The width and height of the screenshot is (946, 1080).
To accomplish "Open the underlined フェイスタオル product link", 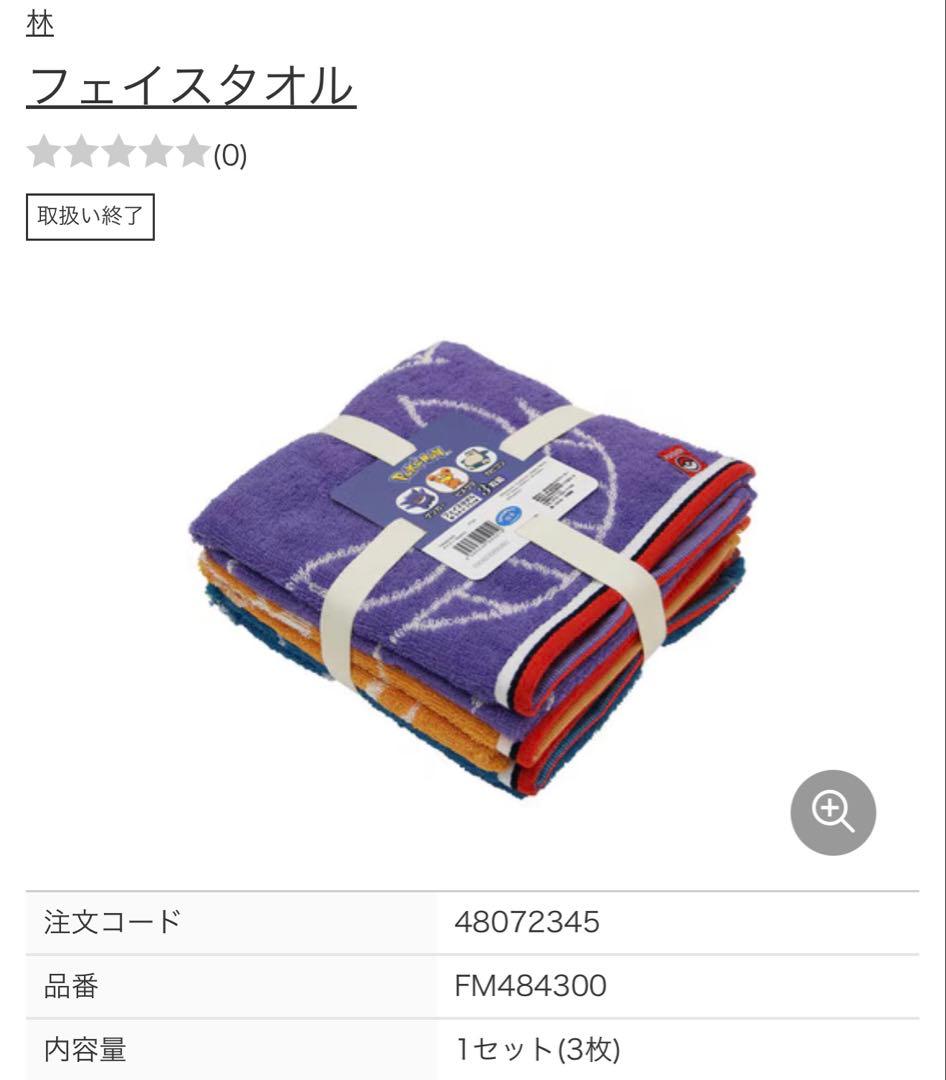I will tap(191, 86).
